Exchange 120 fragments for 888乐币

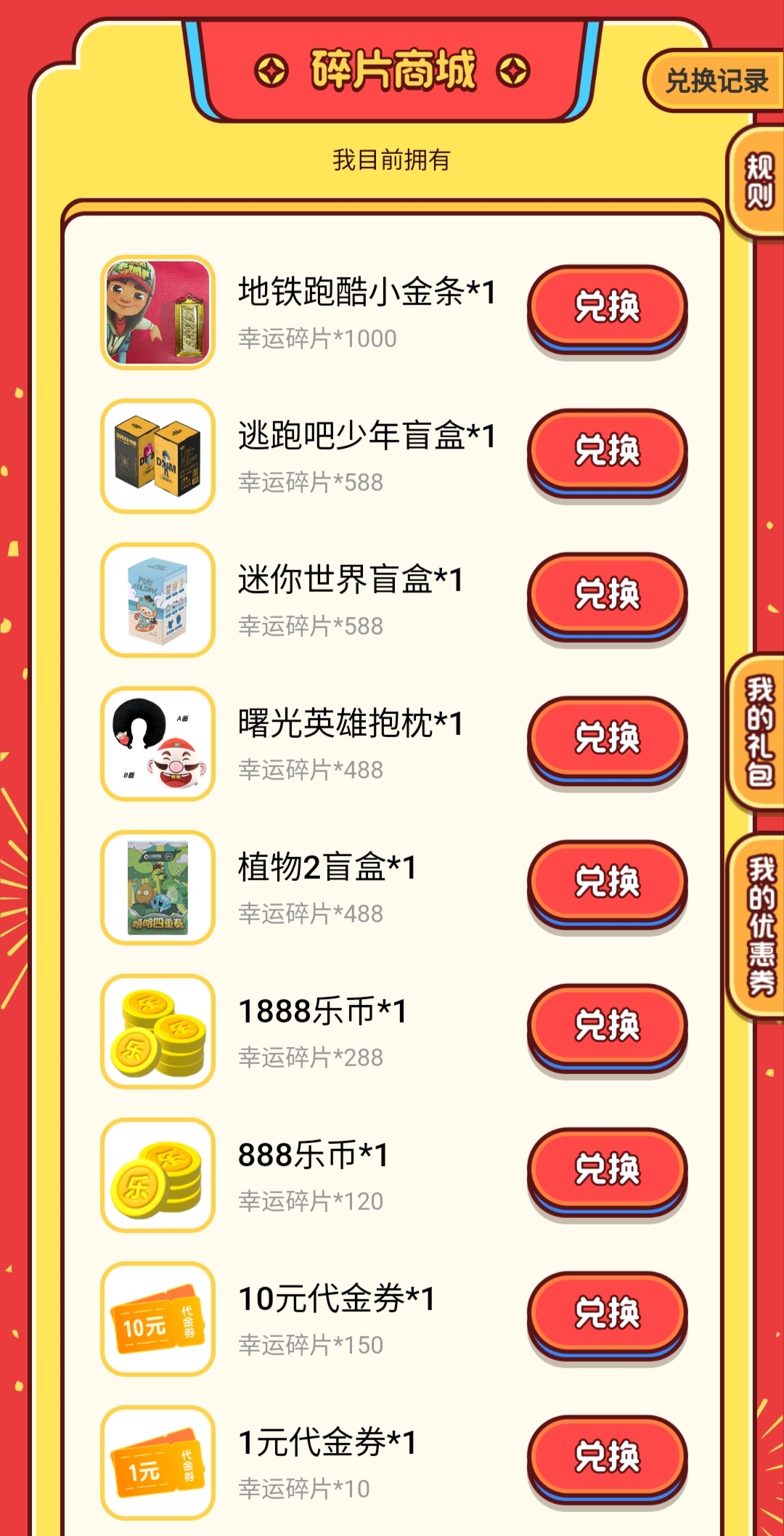(607, 1169)
